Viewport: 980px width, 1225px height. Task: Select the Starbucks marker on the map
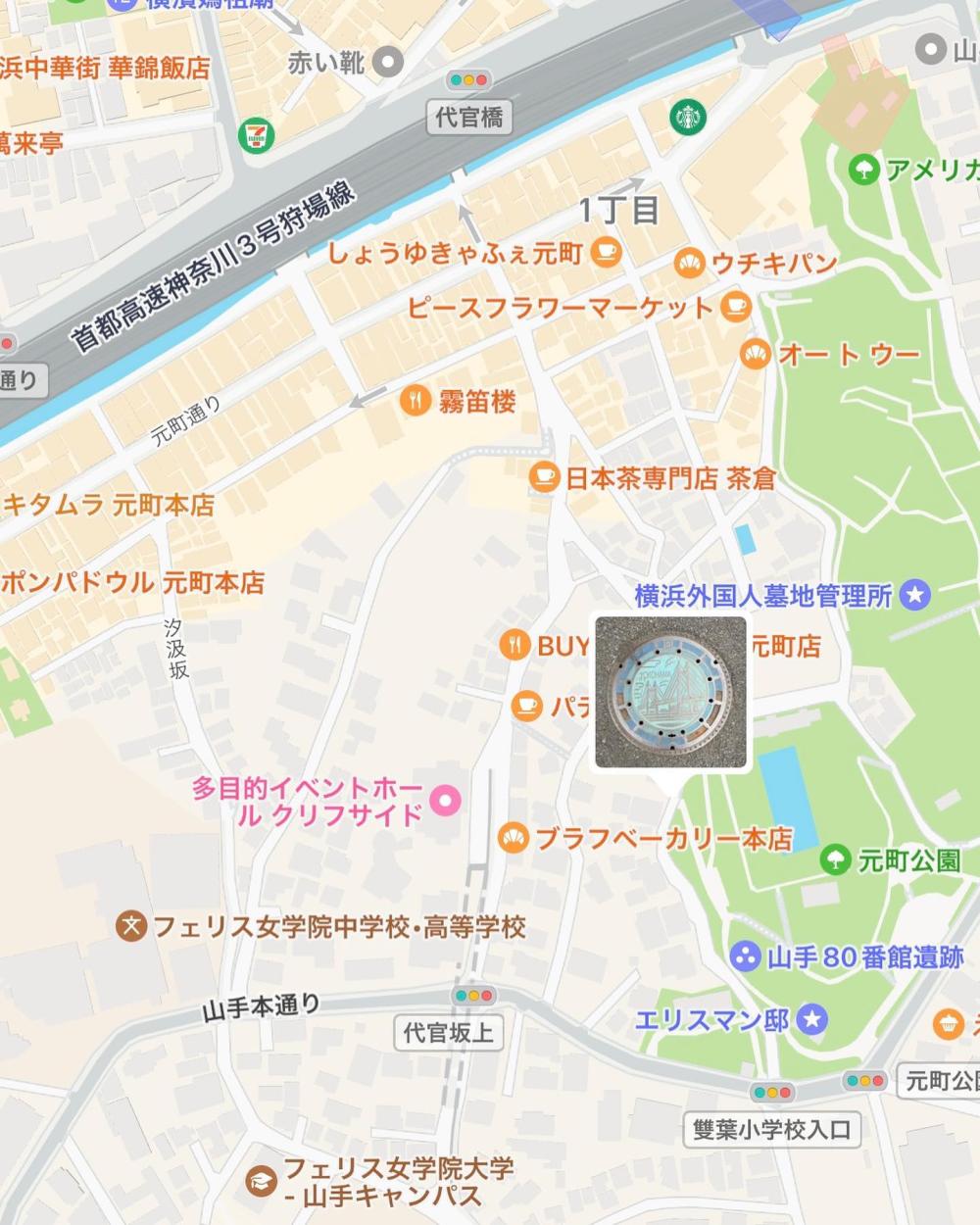tap(689, 118)
